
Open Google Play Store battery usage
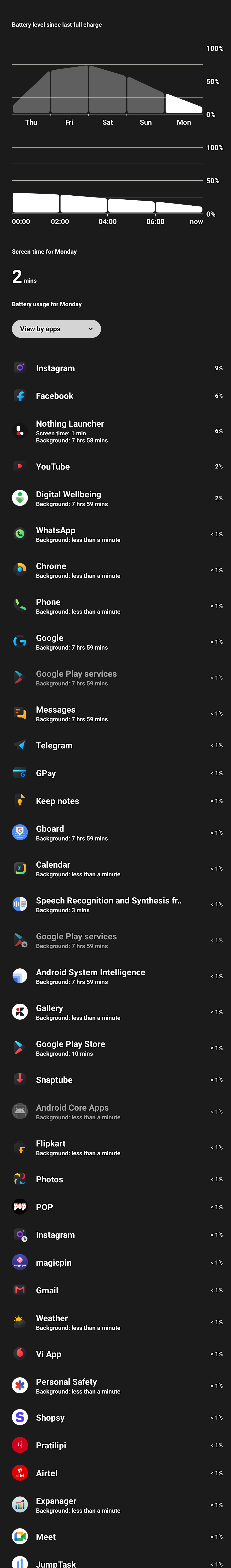click(115, 1048)
